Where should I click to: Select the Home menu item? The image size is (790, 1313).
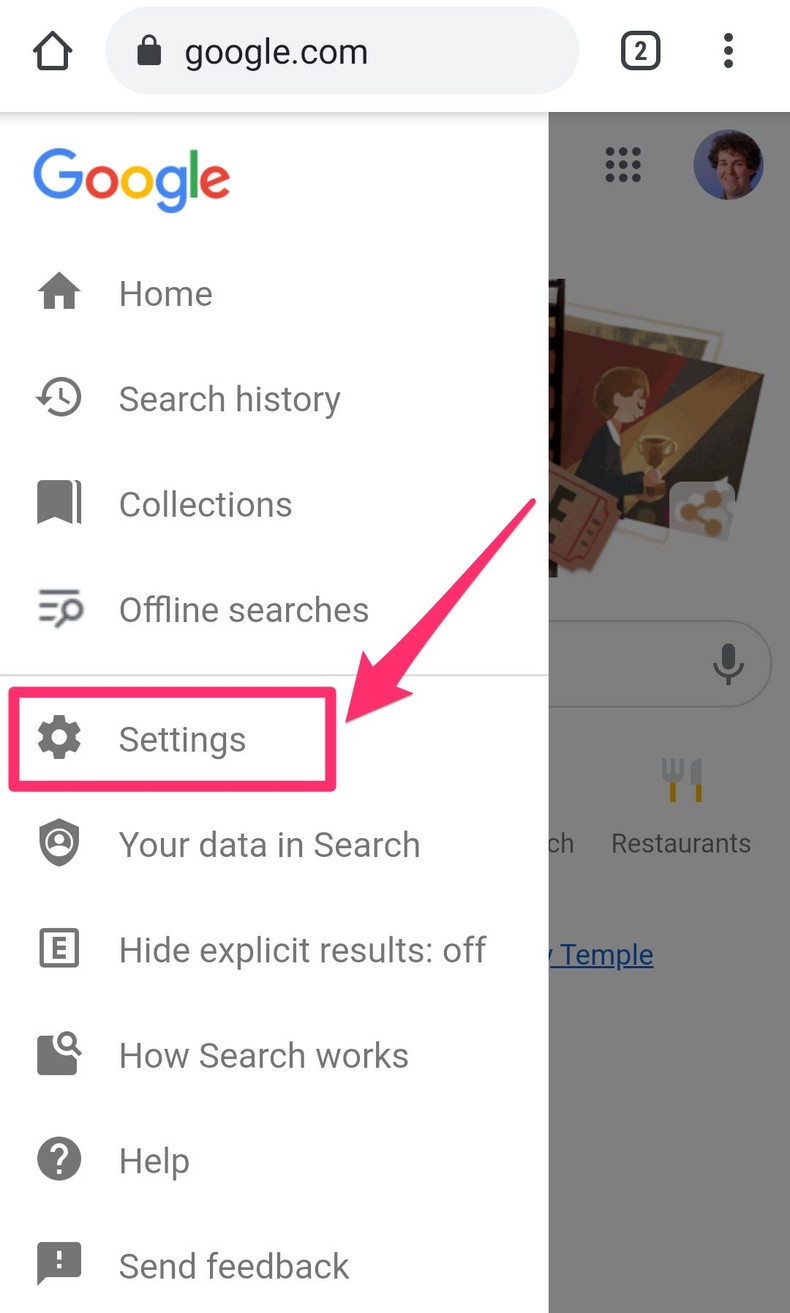tap(165, 293)
